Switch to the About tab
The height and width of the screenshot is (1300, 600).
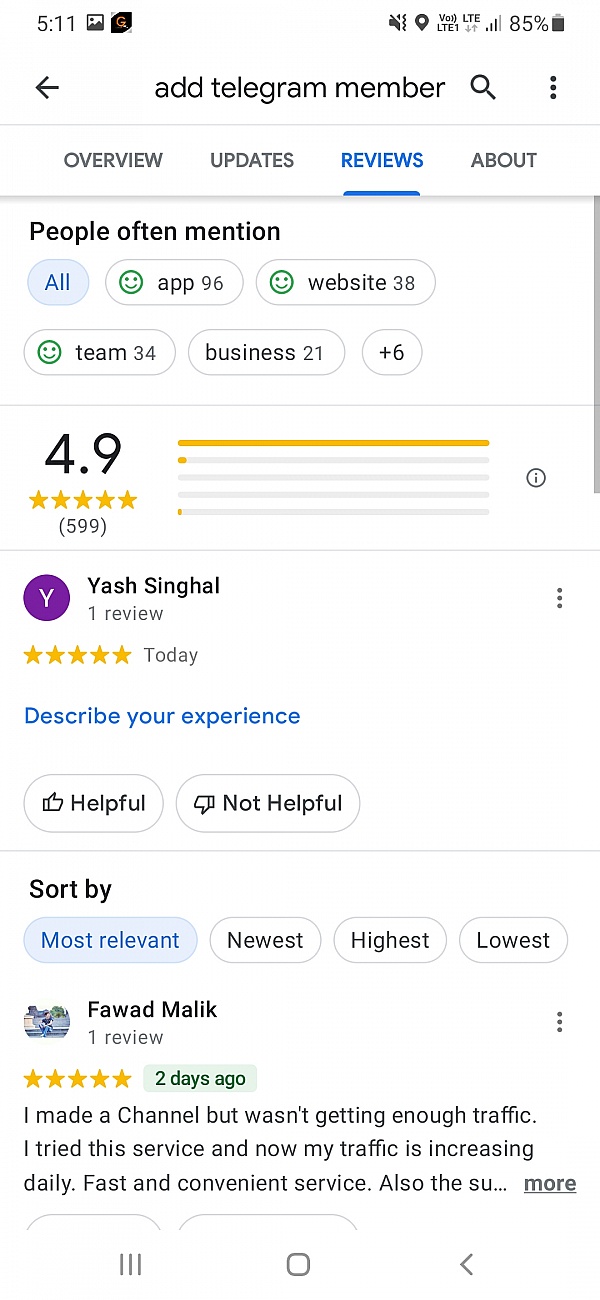(x=504, y=160)
